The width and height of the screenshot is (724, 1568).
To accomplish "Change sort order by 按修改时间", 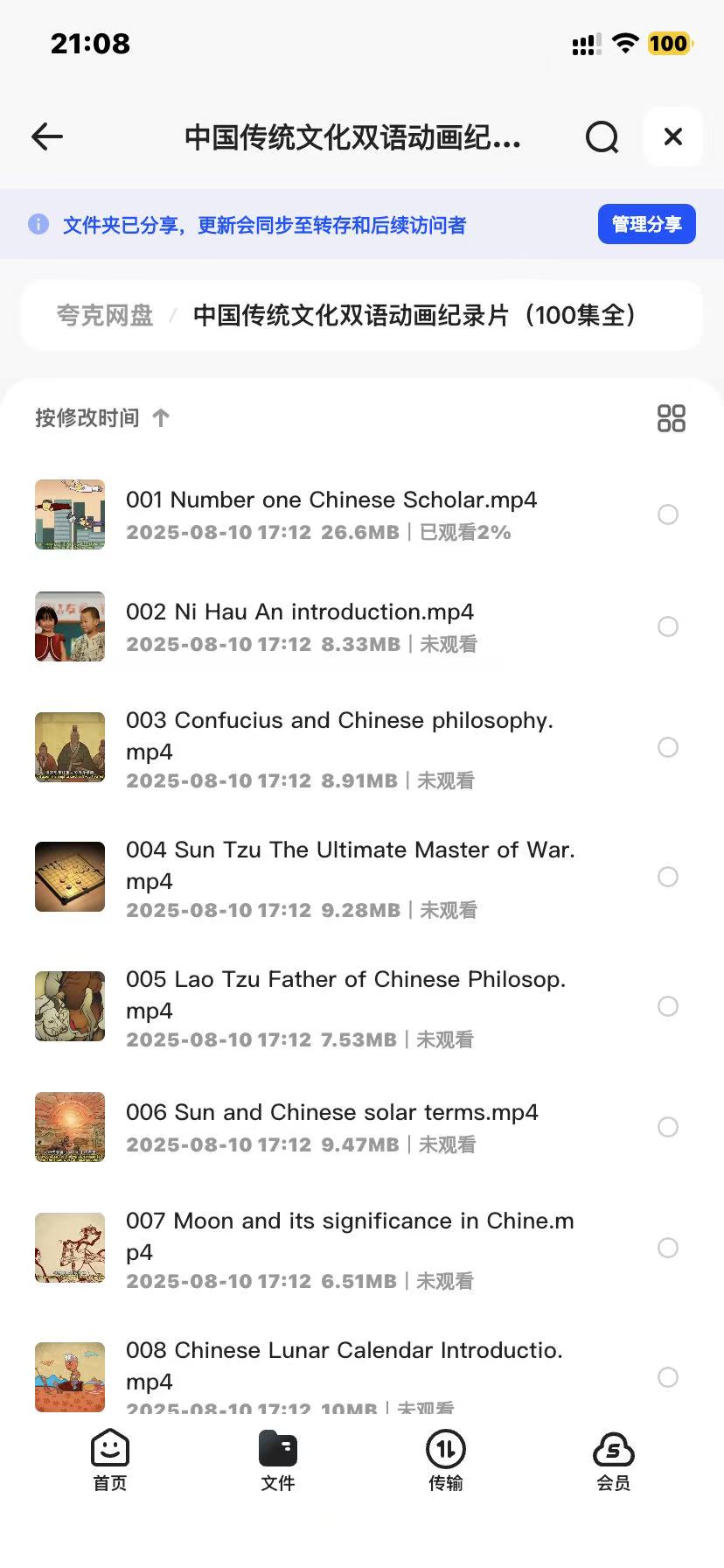I will click(x=101, y=418).
